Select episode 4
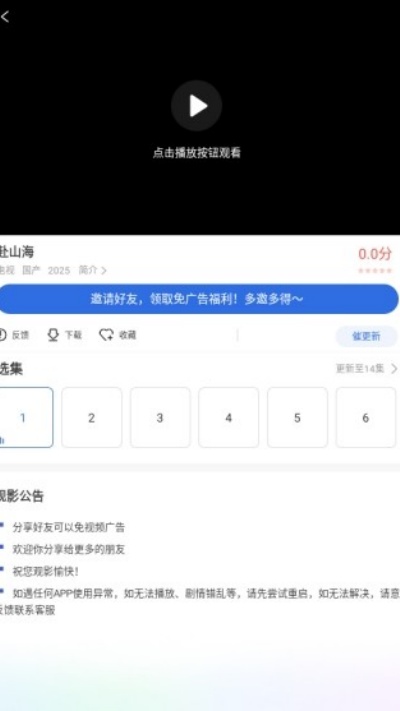 (x=229, y=417)
